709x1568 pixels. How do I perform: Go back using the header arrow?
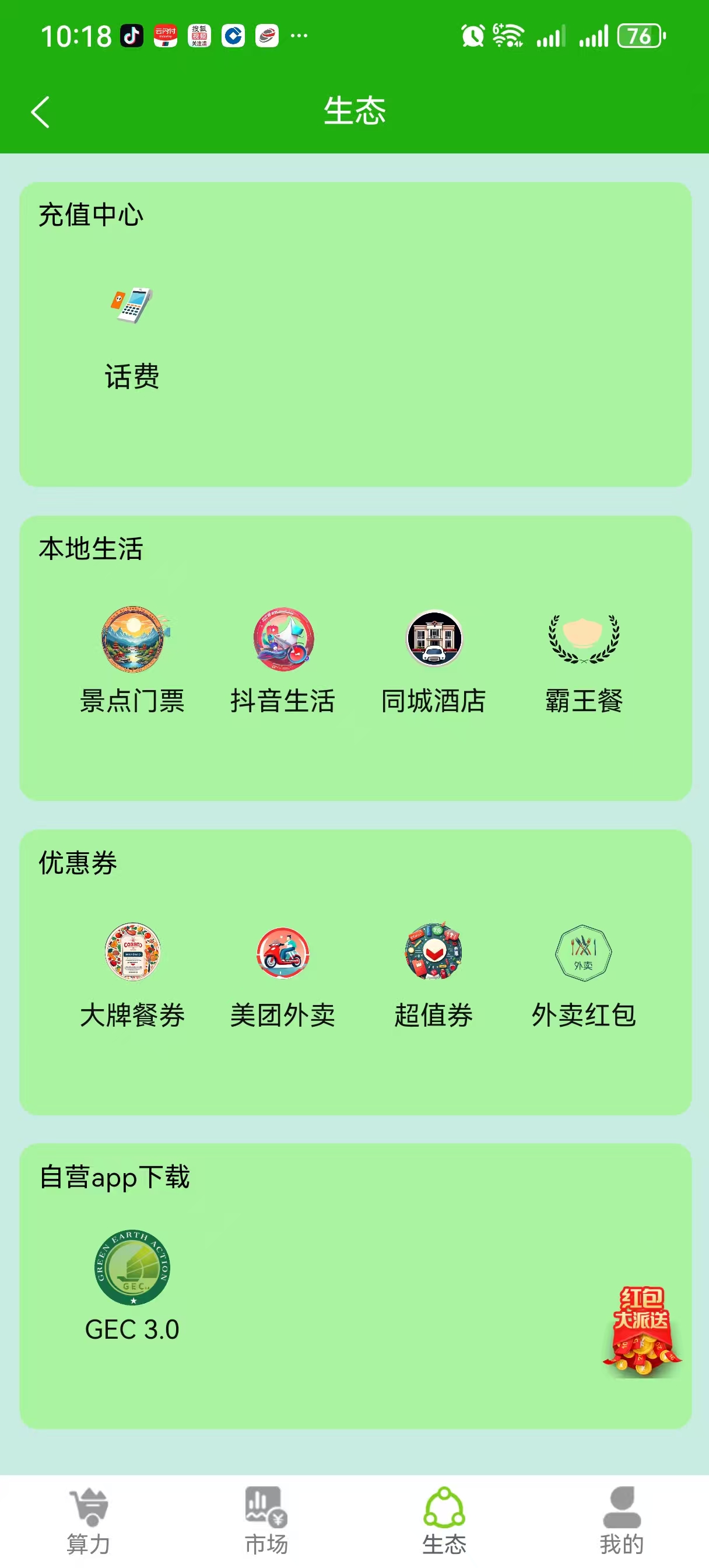(40, 112)
